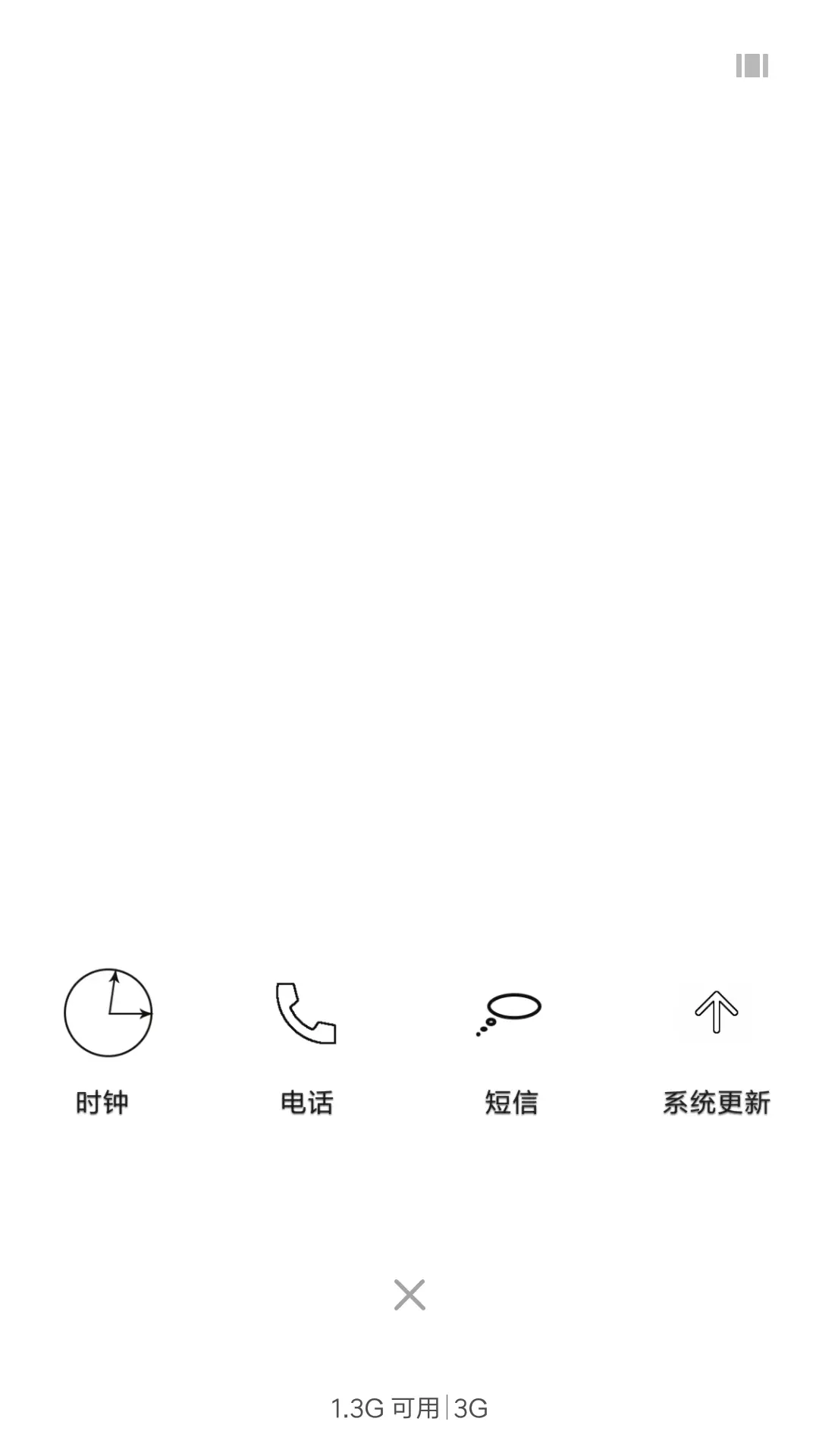Switch network mode via the 3G indicator
The image size is (819, 1456).
pyautogui.click(x=469, y=1407)
